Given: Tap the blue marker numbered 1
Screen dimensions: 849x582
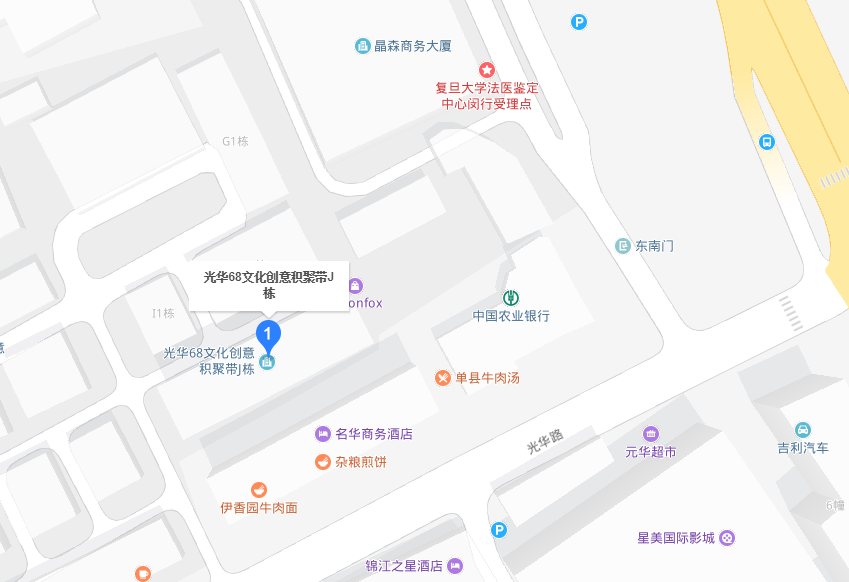Looking at the screenshot, I should [x=268, y=334].
